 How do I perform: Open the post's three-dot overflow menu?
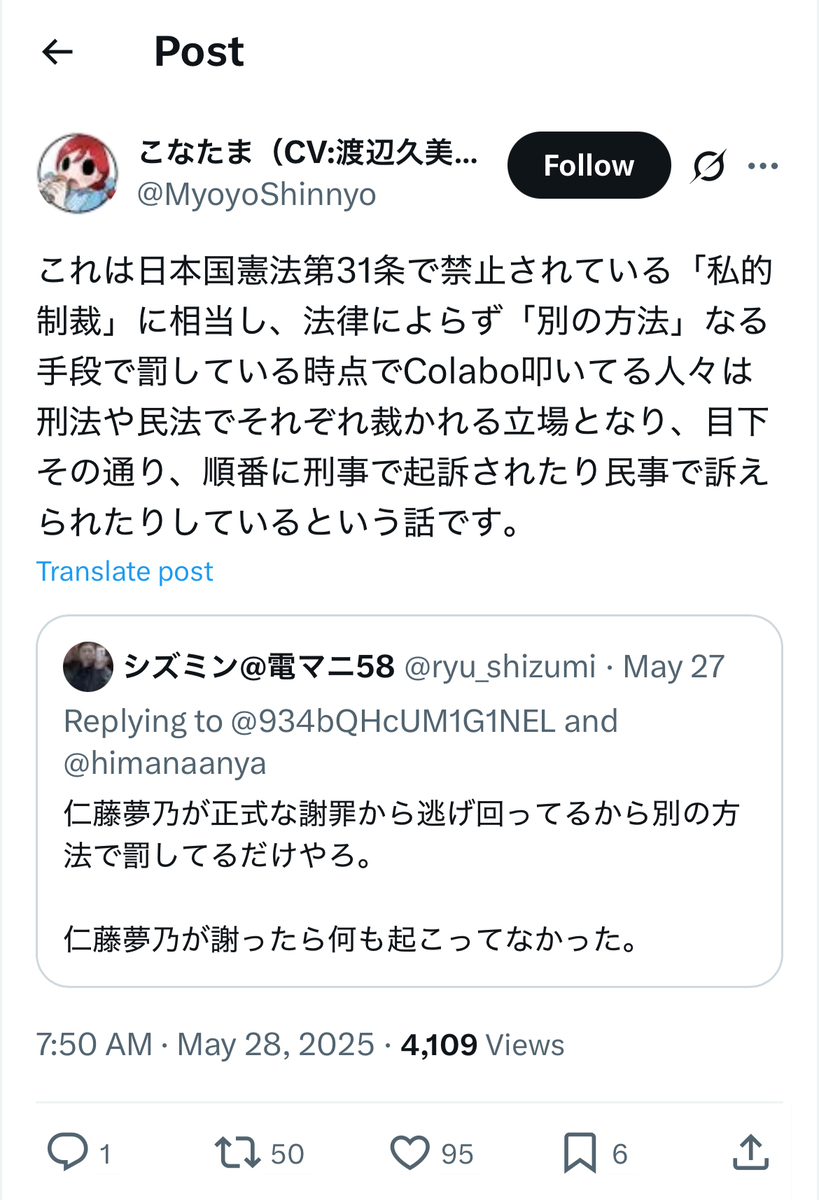763,166
